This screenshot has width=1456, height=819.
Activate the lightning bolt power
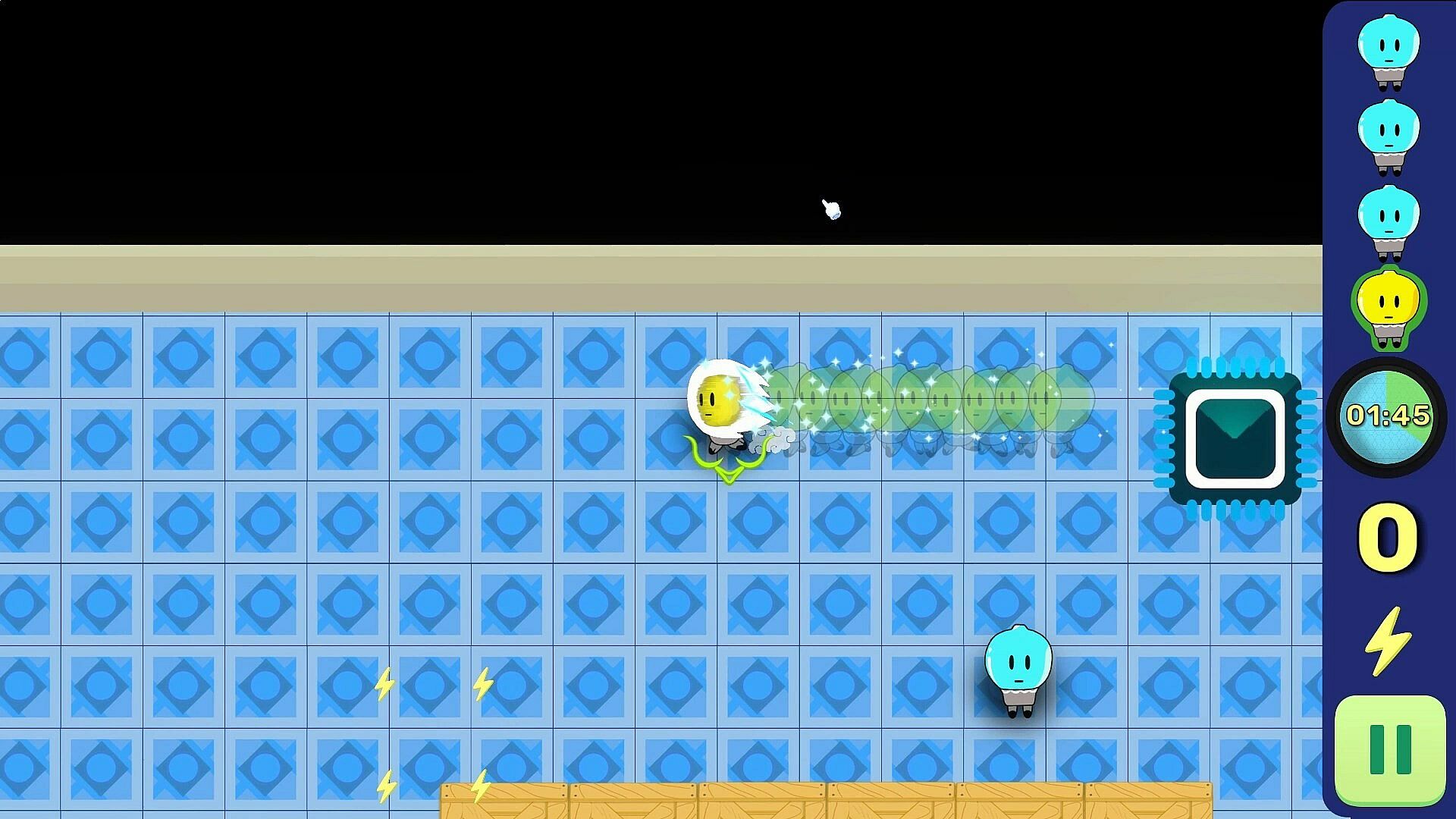pos(1387,642)
